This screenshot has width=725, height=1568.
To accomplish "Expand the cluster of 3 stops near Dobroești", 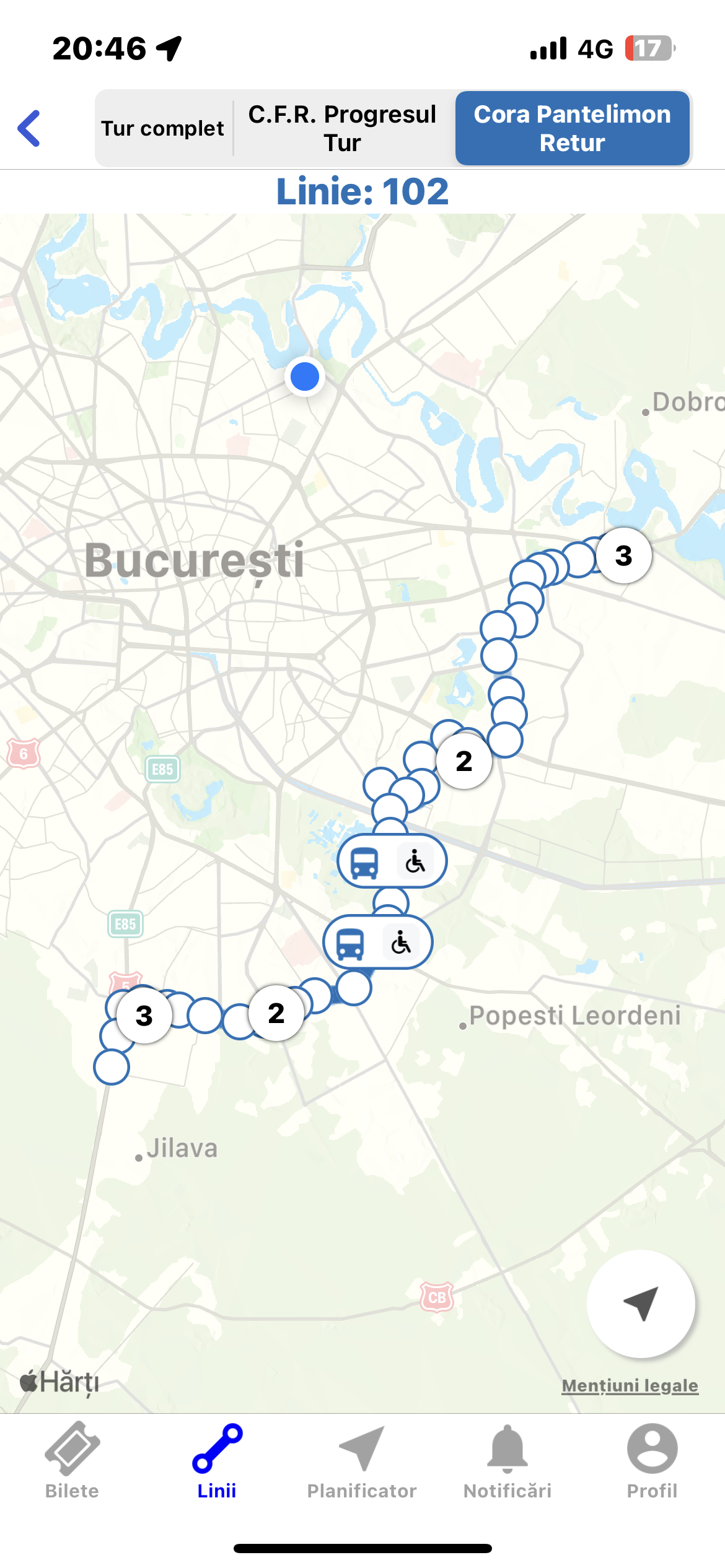I will (623, 555).
